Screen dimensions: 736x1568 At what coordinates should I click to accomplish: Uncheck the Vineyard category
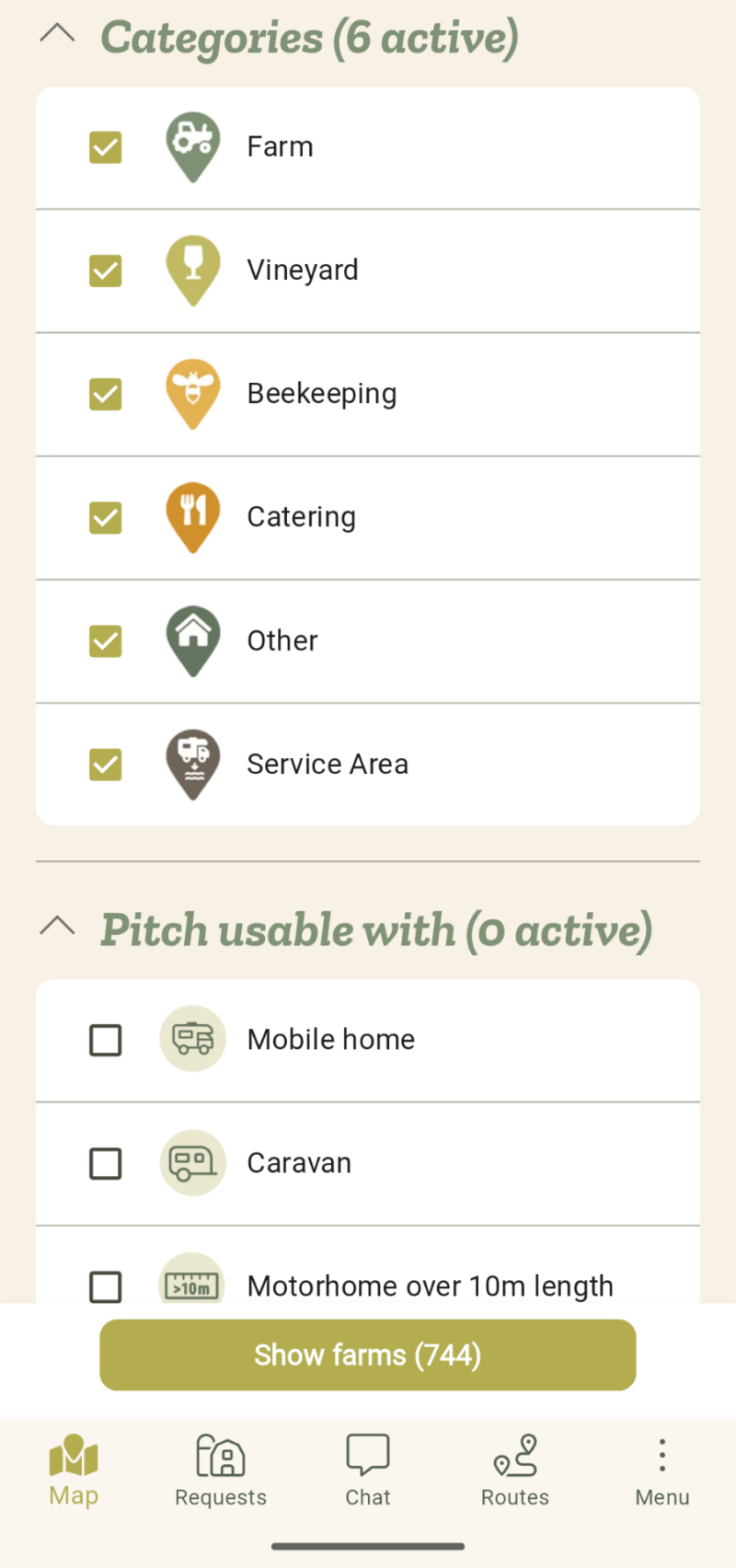pyautogui.click(x=106, y=271)
